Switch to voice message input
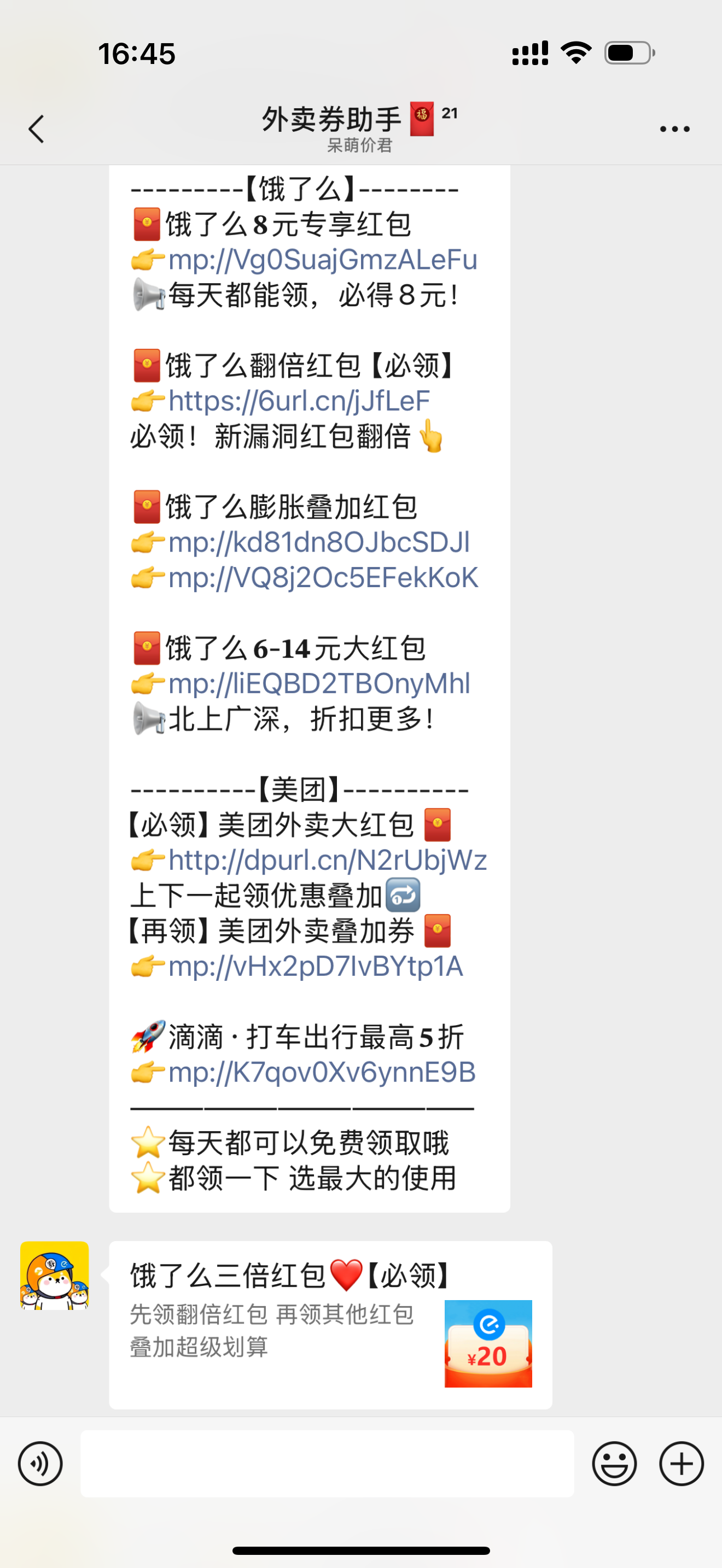The width and height of the screenshot is (722, 1568). [40, 1464]
